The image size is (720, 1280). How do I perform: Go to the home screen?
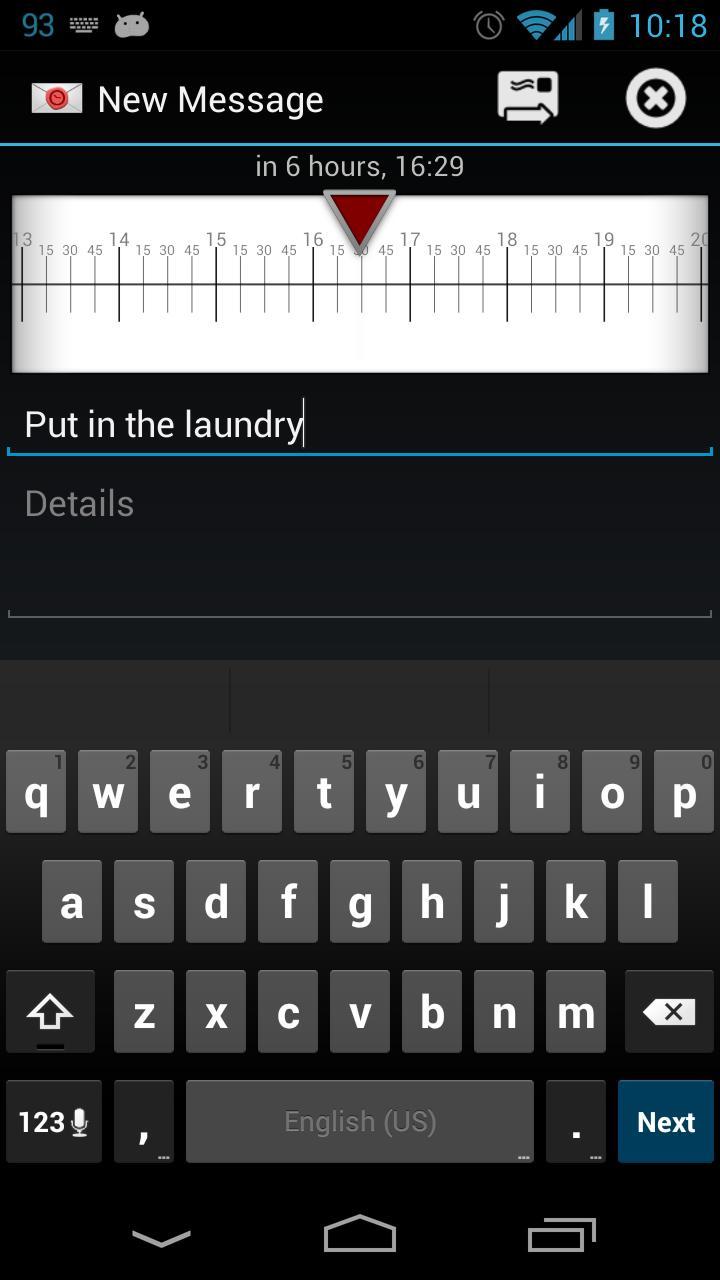click(360, 1236)
